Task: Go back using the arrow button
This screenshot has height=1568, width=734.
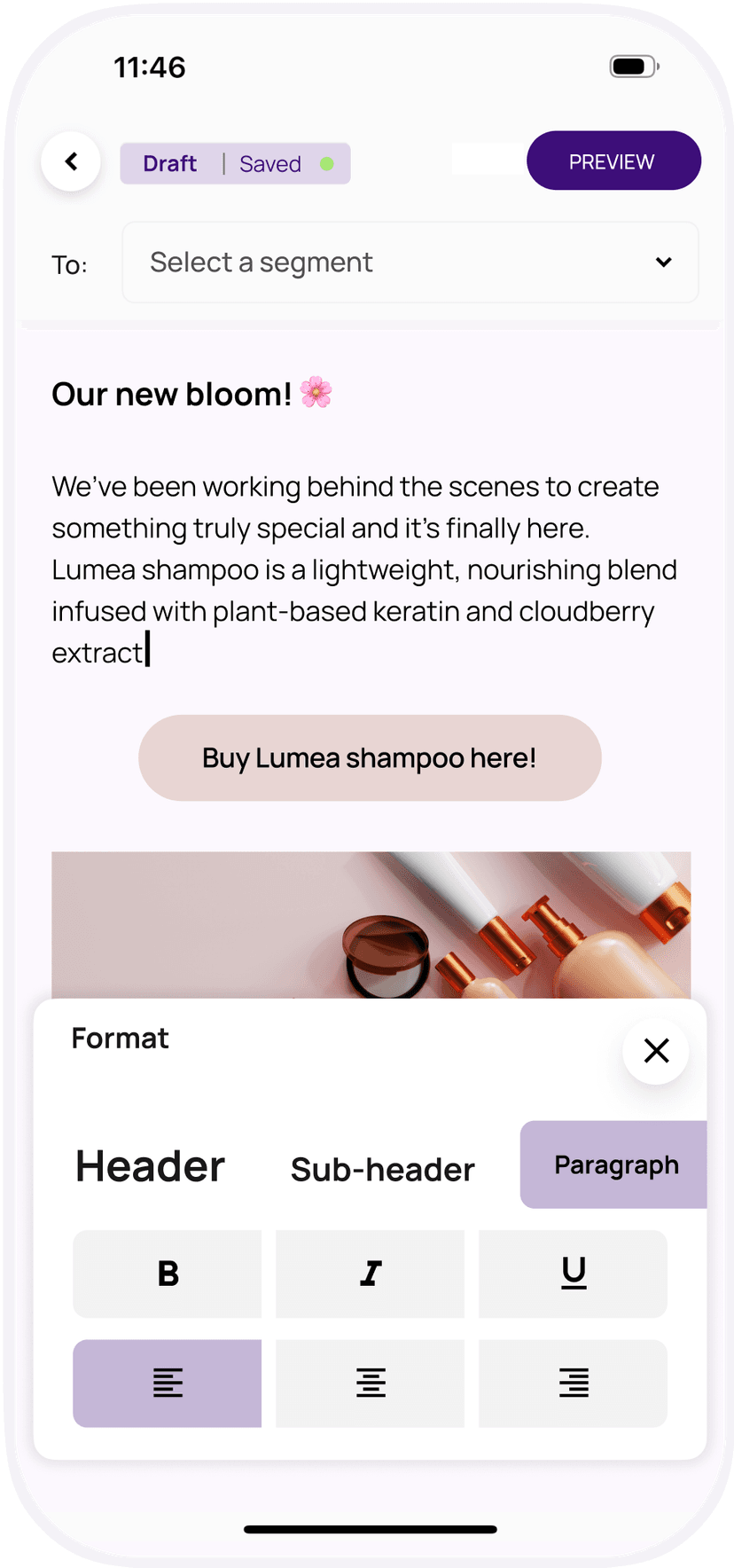Action: click(71, 161)
